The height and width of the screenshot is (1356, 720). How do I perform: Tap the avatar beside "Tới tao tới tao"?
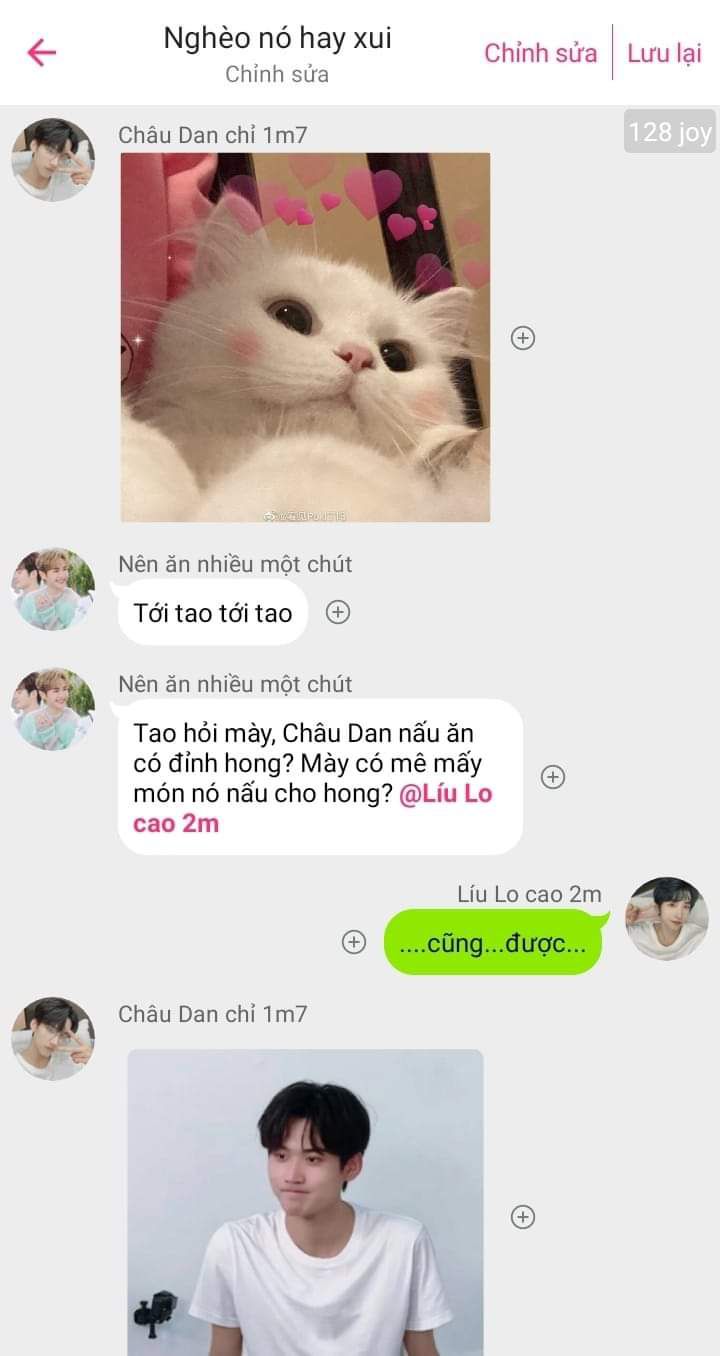pyautogui.click(x=53, y=589)
